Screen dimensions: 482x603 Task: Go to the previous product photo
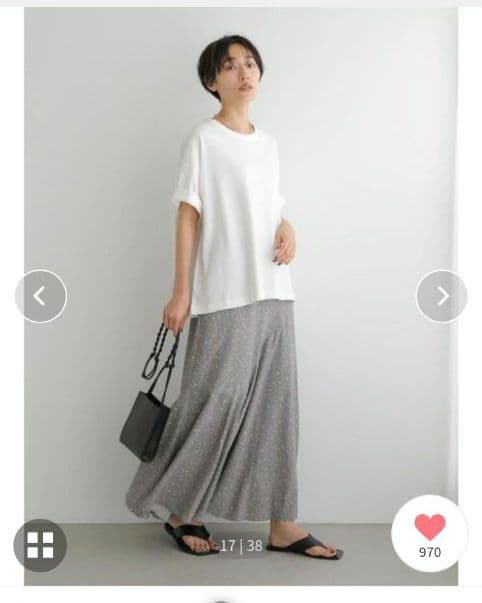(x=41, y=296)
